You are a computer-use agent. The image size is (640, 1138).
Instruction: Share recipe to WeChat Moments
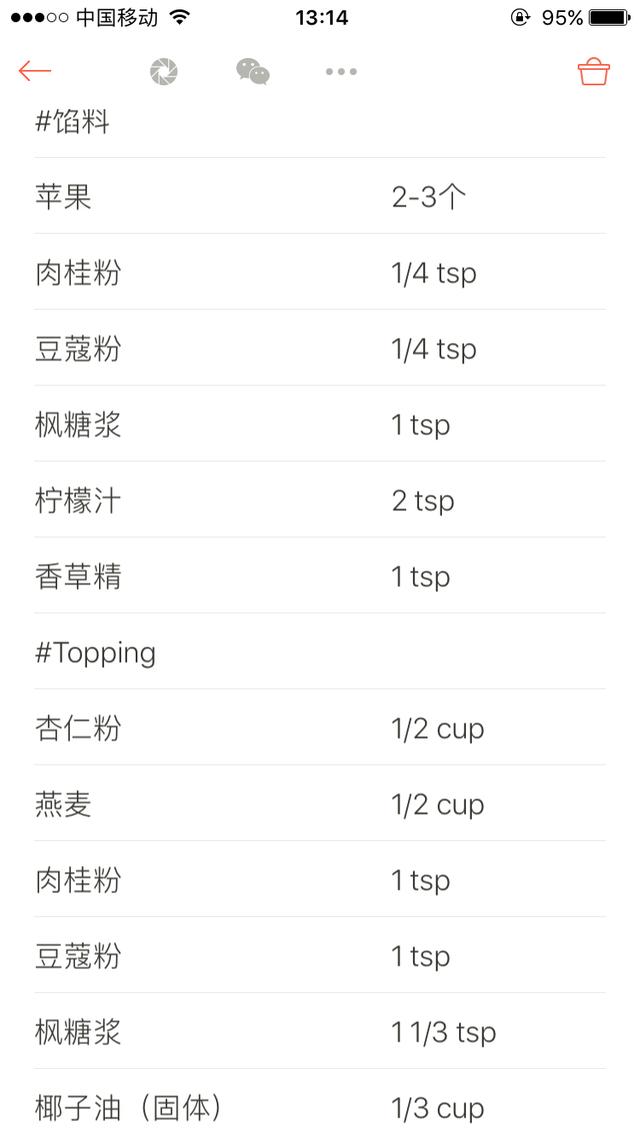click(164, 72)
